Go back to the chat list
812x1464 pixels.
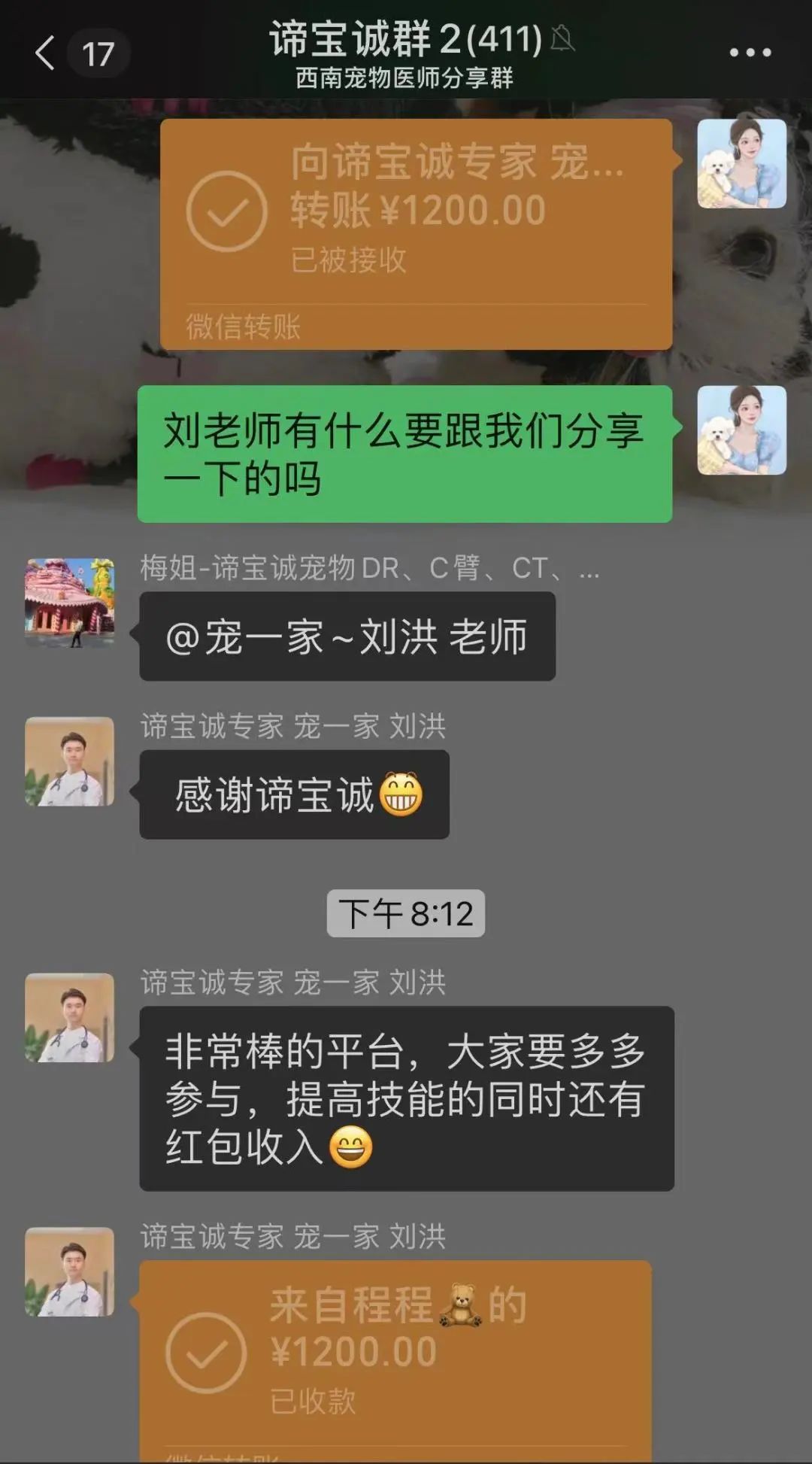47,53
